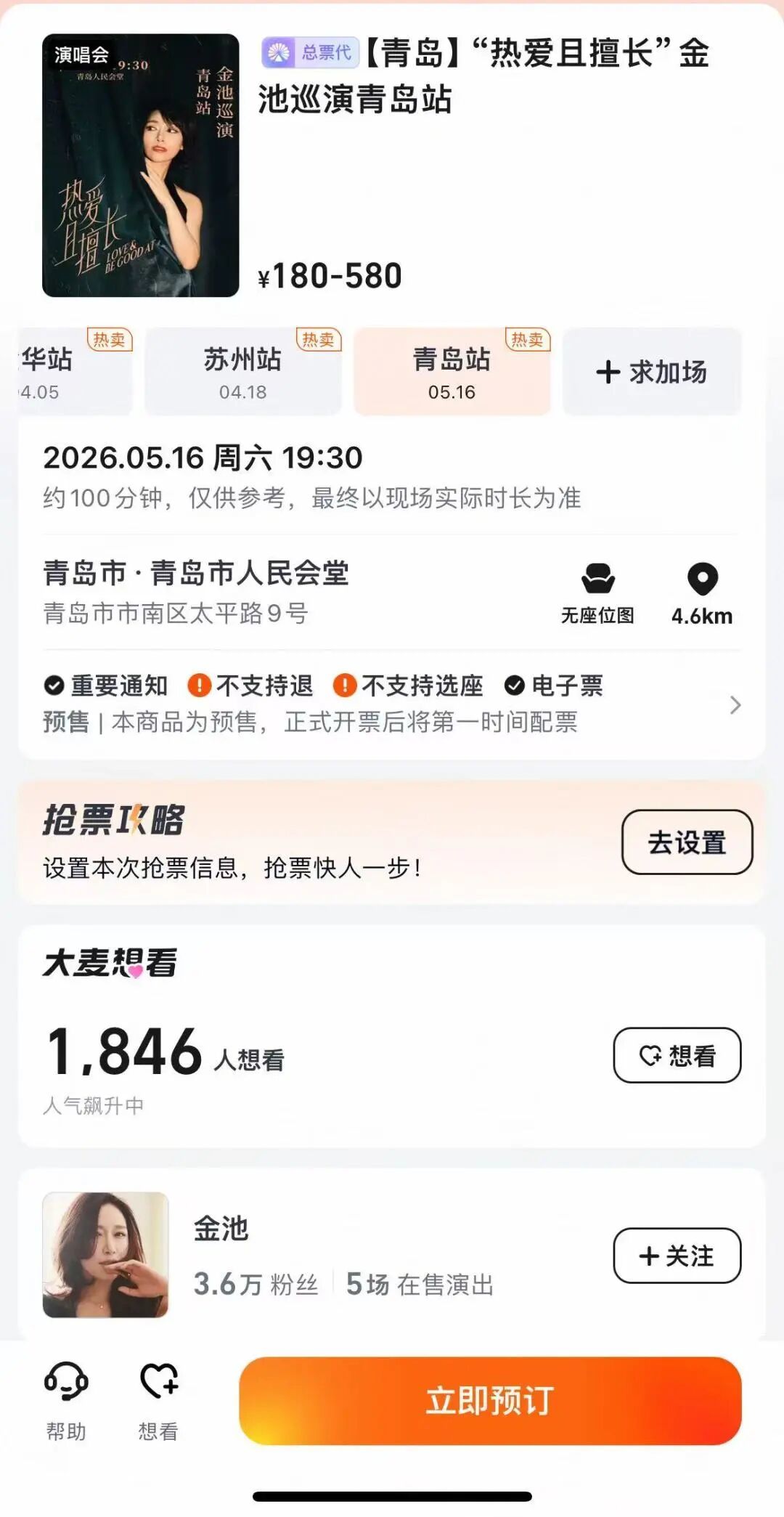Screen dimensions: 784x1517
Task: Tap 求加场 to request an extra show
Action: pos(652,372)
